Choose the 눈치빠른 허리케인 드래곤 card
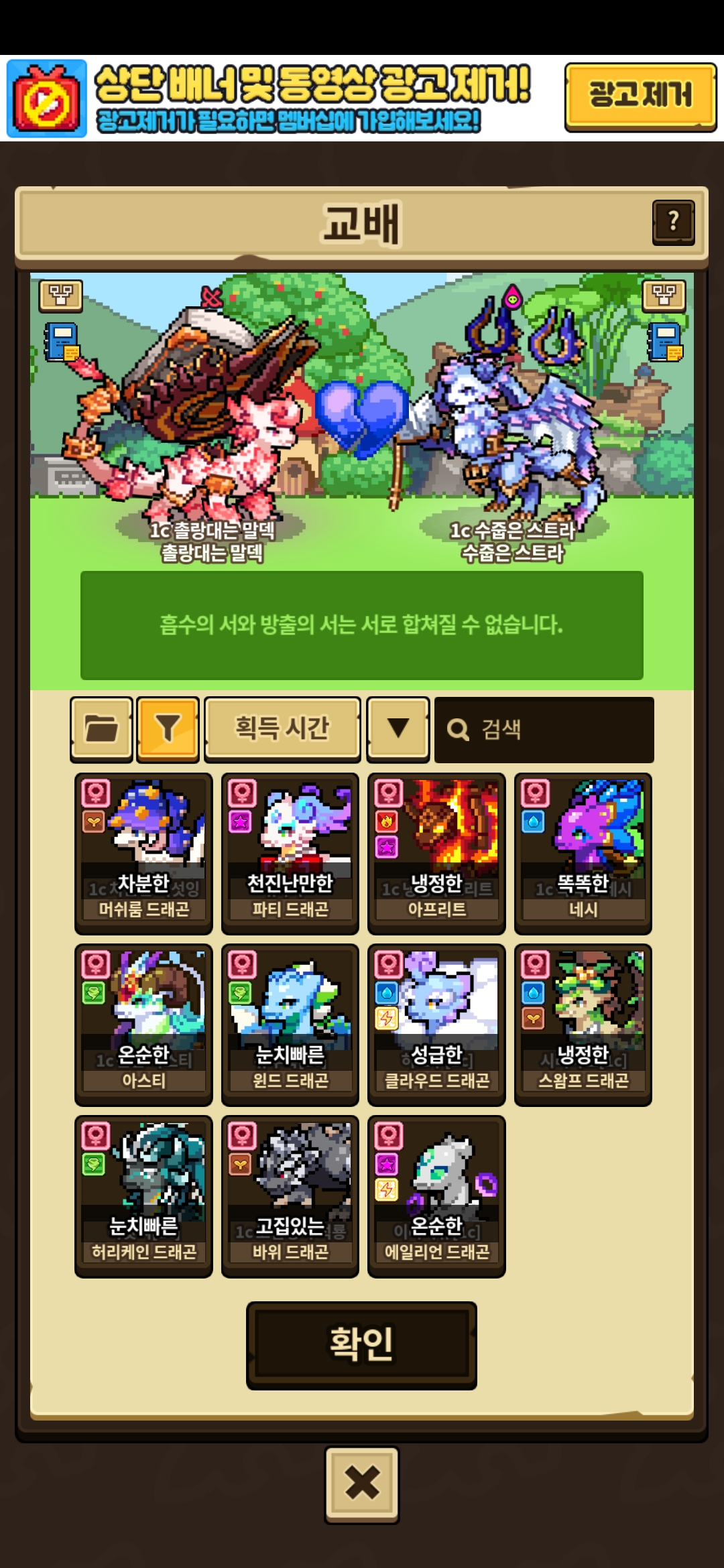 (x=143, y=1195)
